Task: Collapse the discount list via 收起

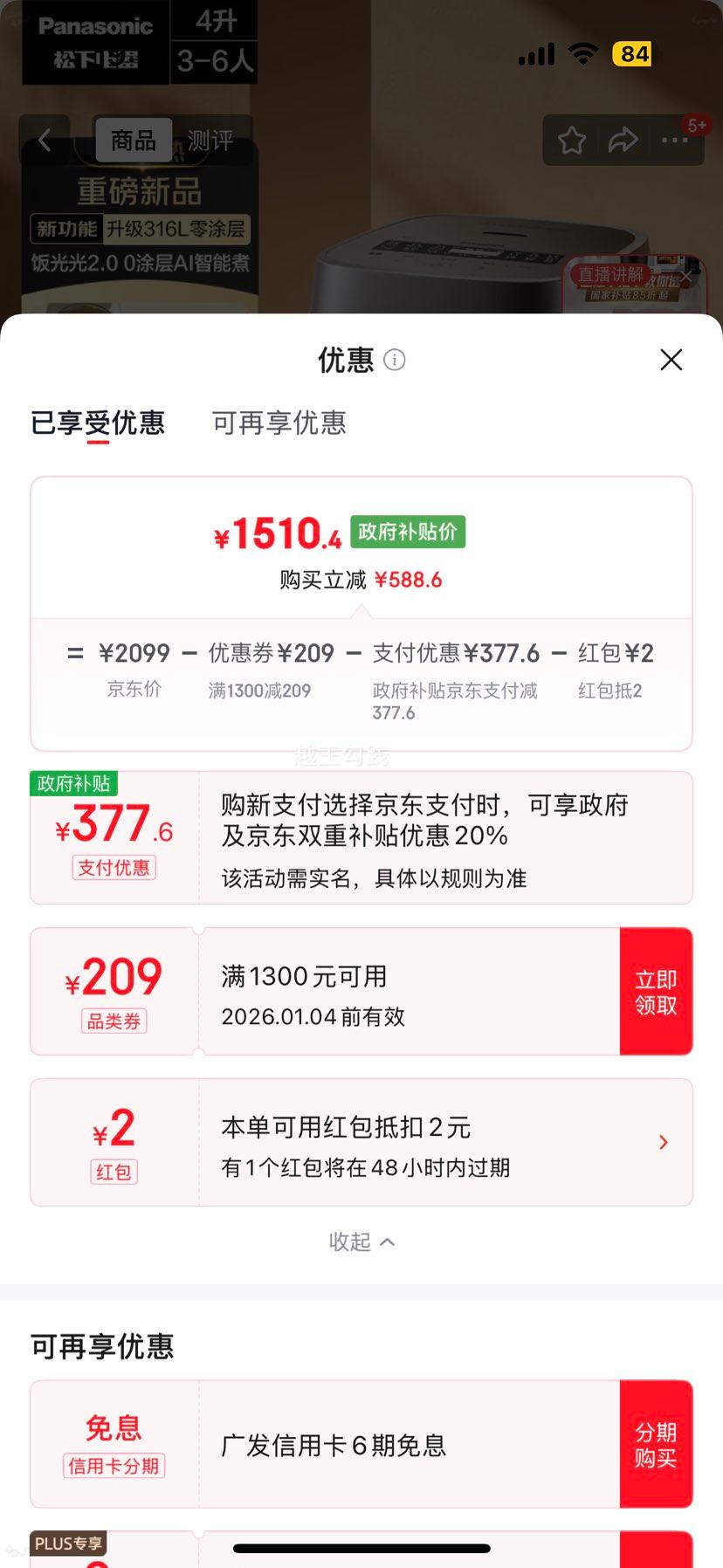Action: 361,1241
